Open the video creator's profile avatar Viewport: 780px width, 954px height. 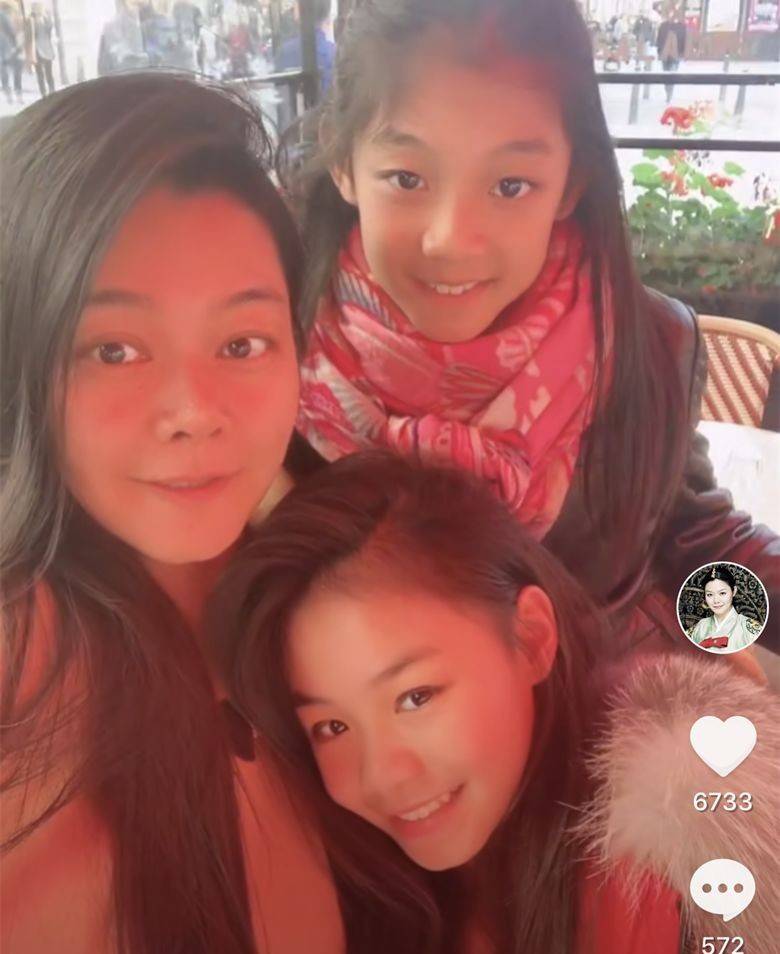click(722, 607)
